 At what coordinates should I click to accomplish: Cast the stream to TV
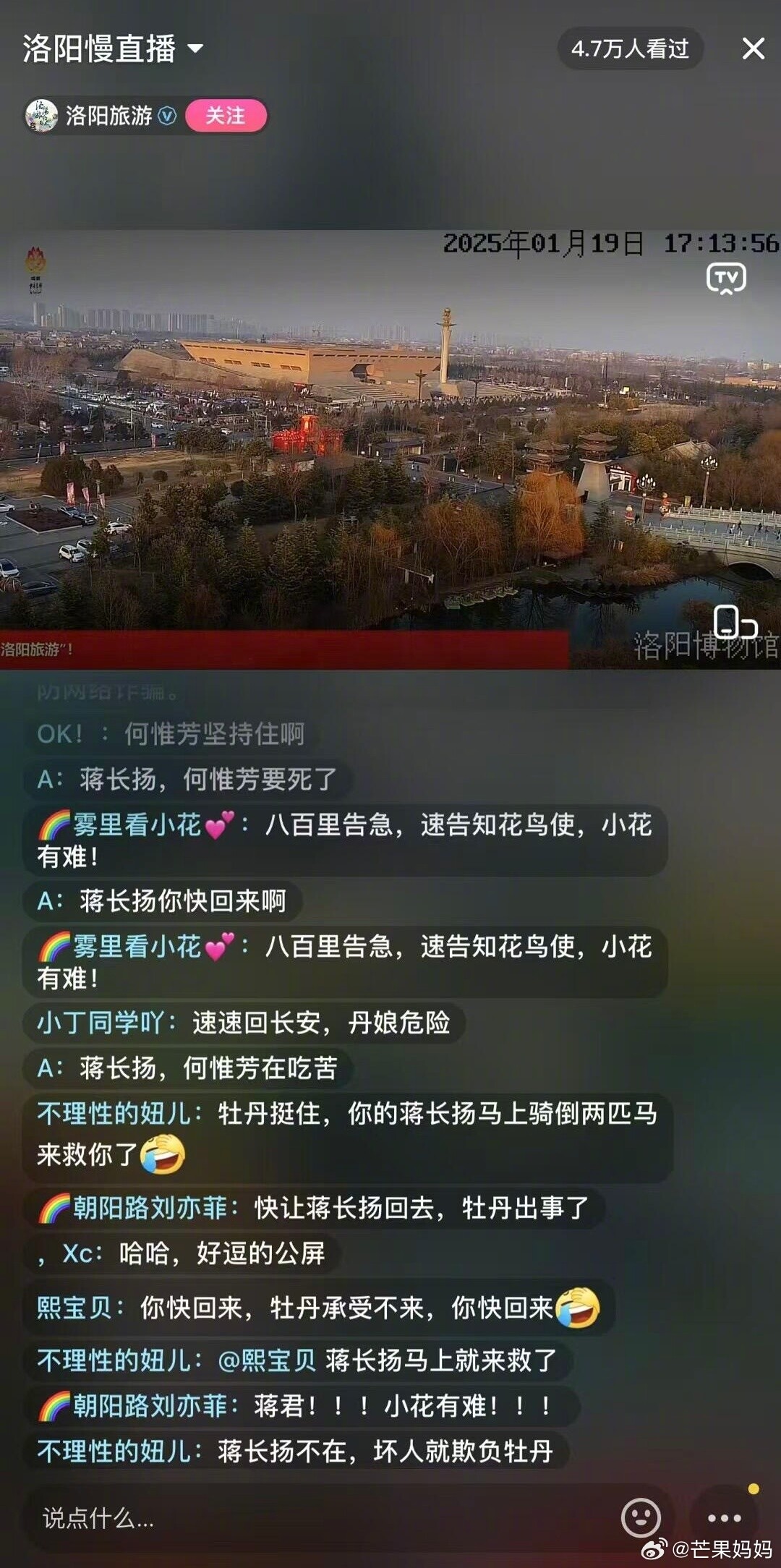click(725, 278)
